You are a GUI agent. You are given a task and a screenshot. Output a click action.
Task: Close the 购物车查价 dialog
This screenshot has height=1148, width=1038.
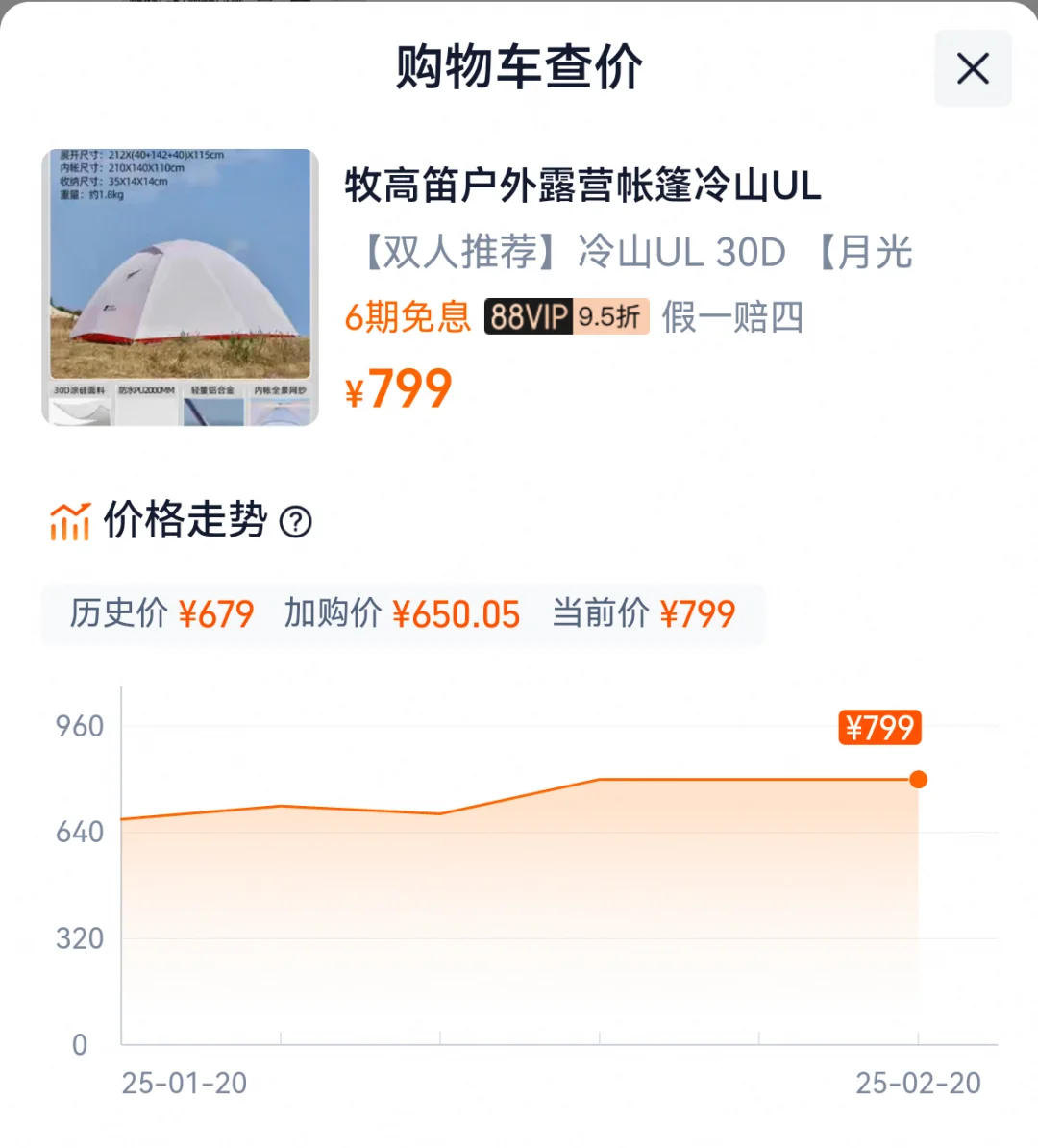click(973, 69)
